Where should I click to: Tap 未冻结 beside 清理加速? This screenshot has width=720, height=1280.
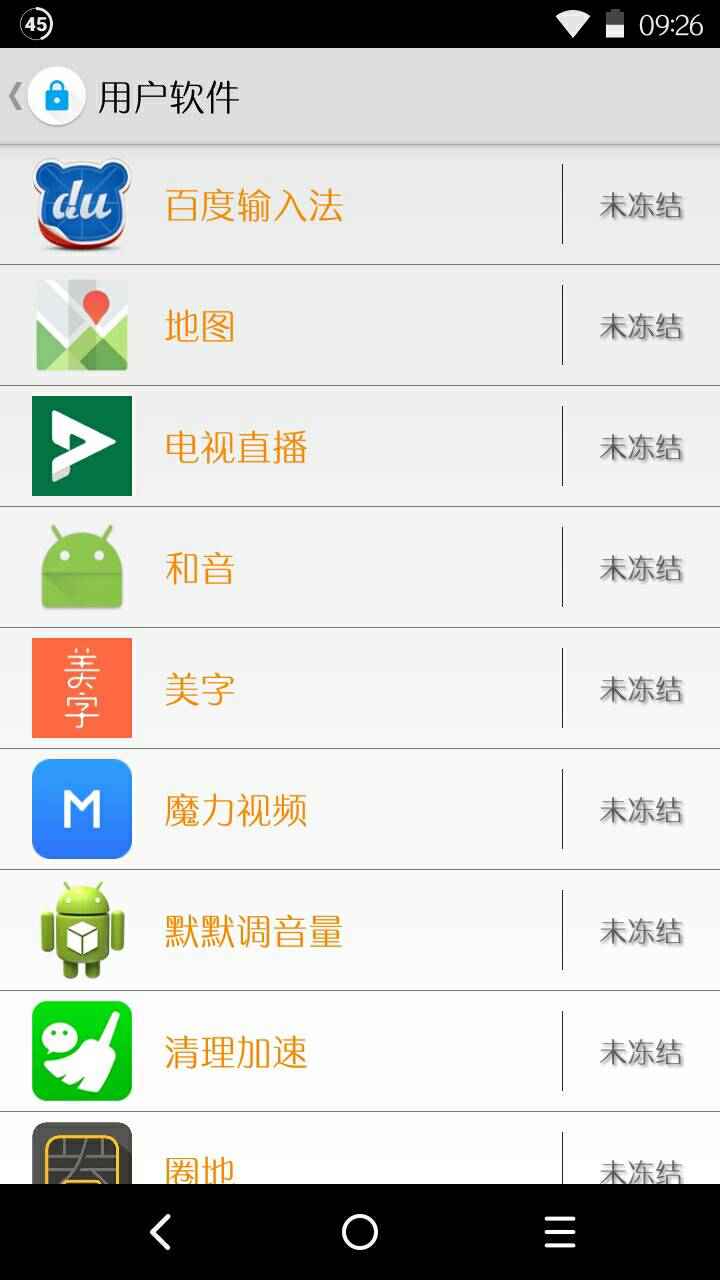[x=641, y=1052]
